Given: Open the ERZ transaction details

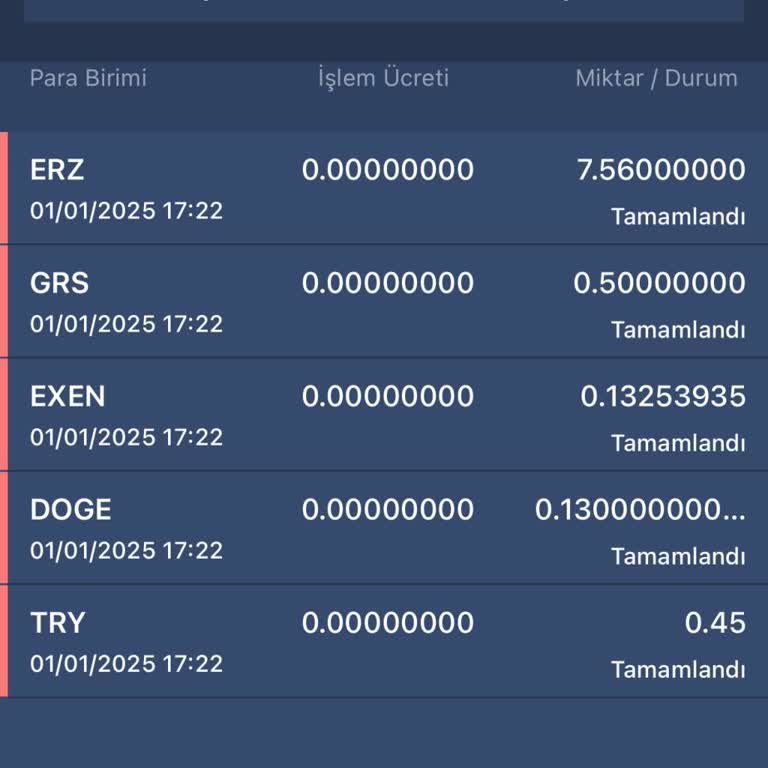Looking at the screenshot, I should click(384, 188).
